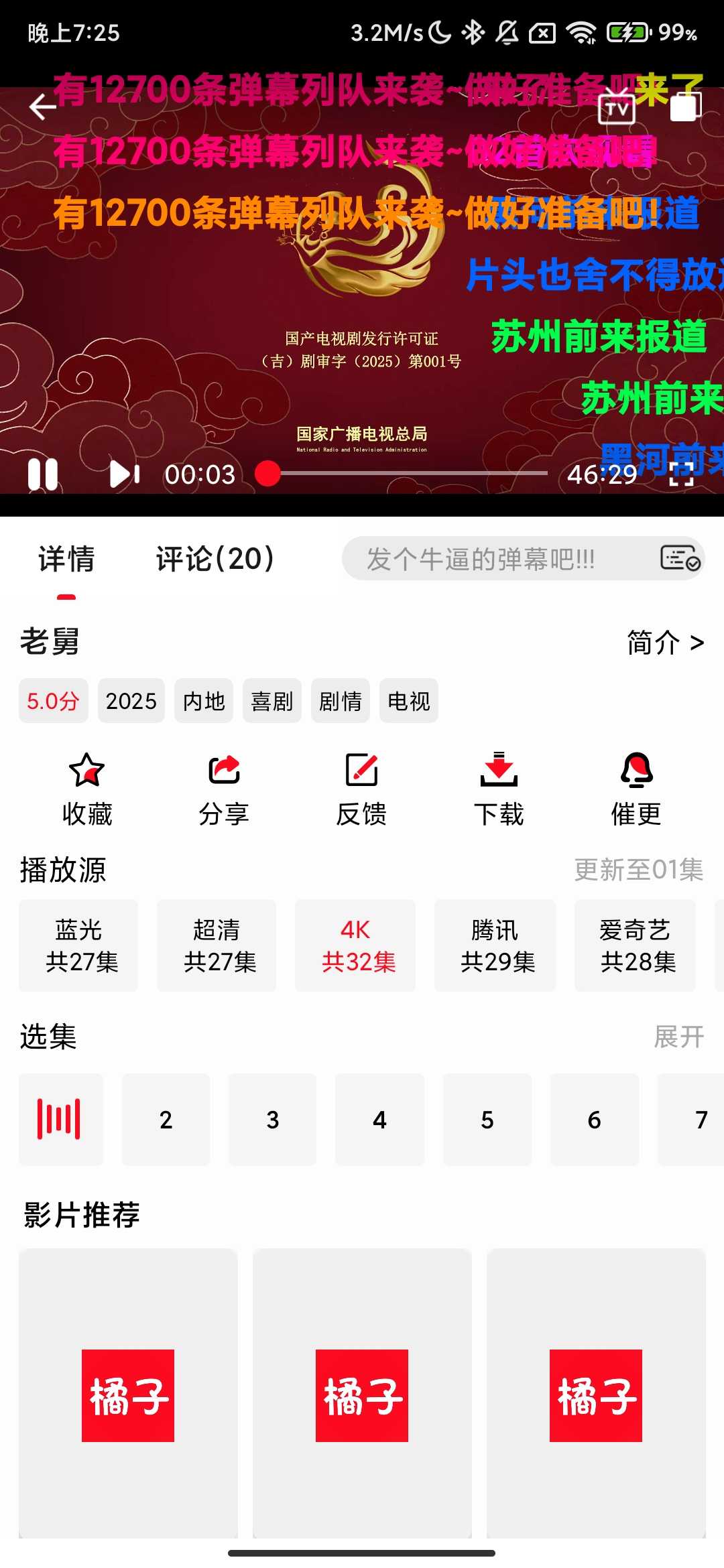Screen dimensions: 724x1568
Task: Play episode 3
Action: point(272,1119)
